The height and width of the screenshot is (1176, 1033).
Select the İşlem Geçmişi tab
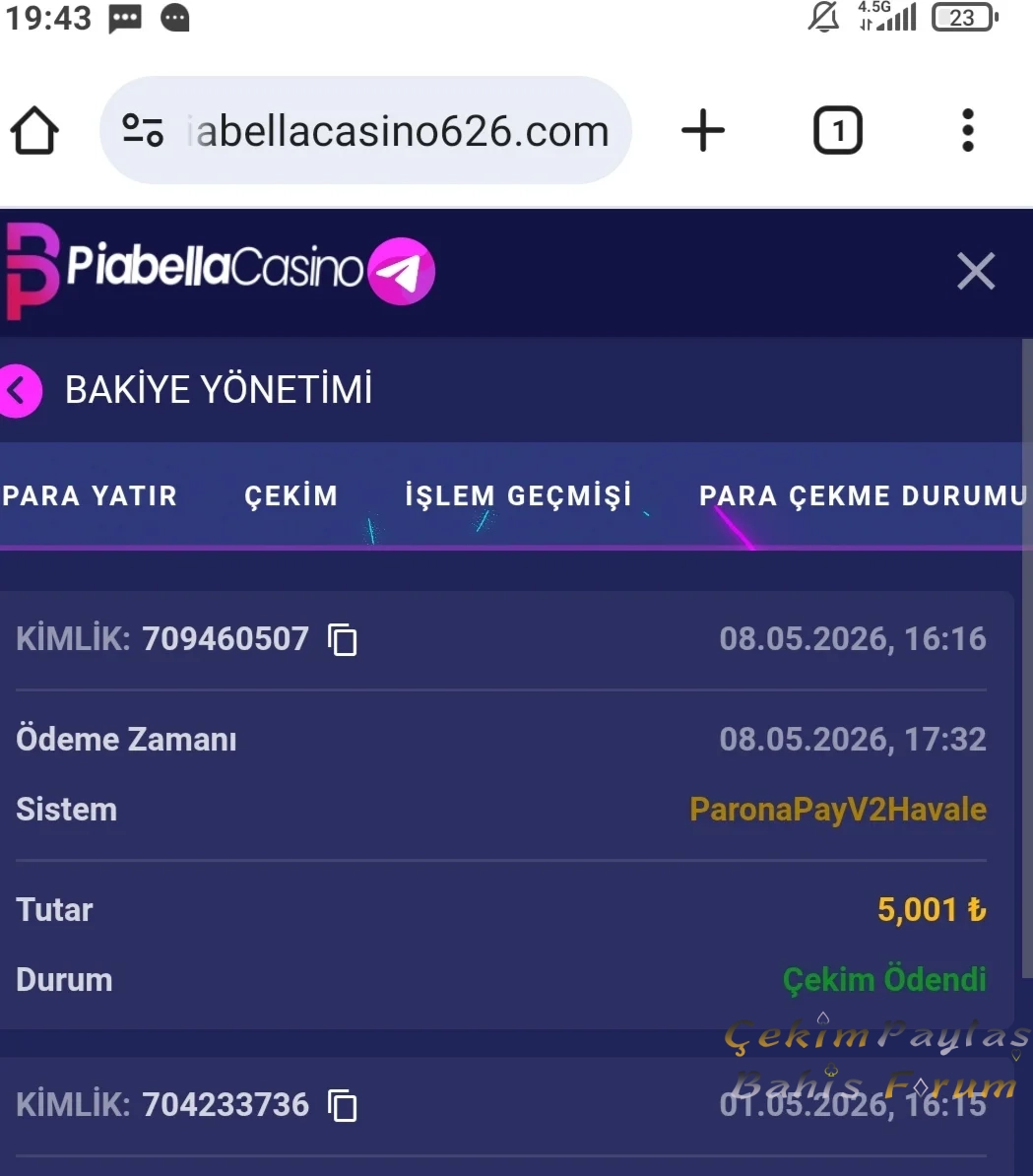[518, 495]
